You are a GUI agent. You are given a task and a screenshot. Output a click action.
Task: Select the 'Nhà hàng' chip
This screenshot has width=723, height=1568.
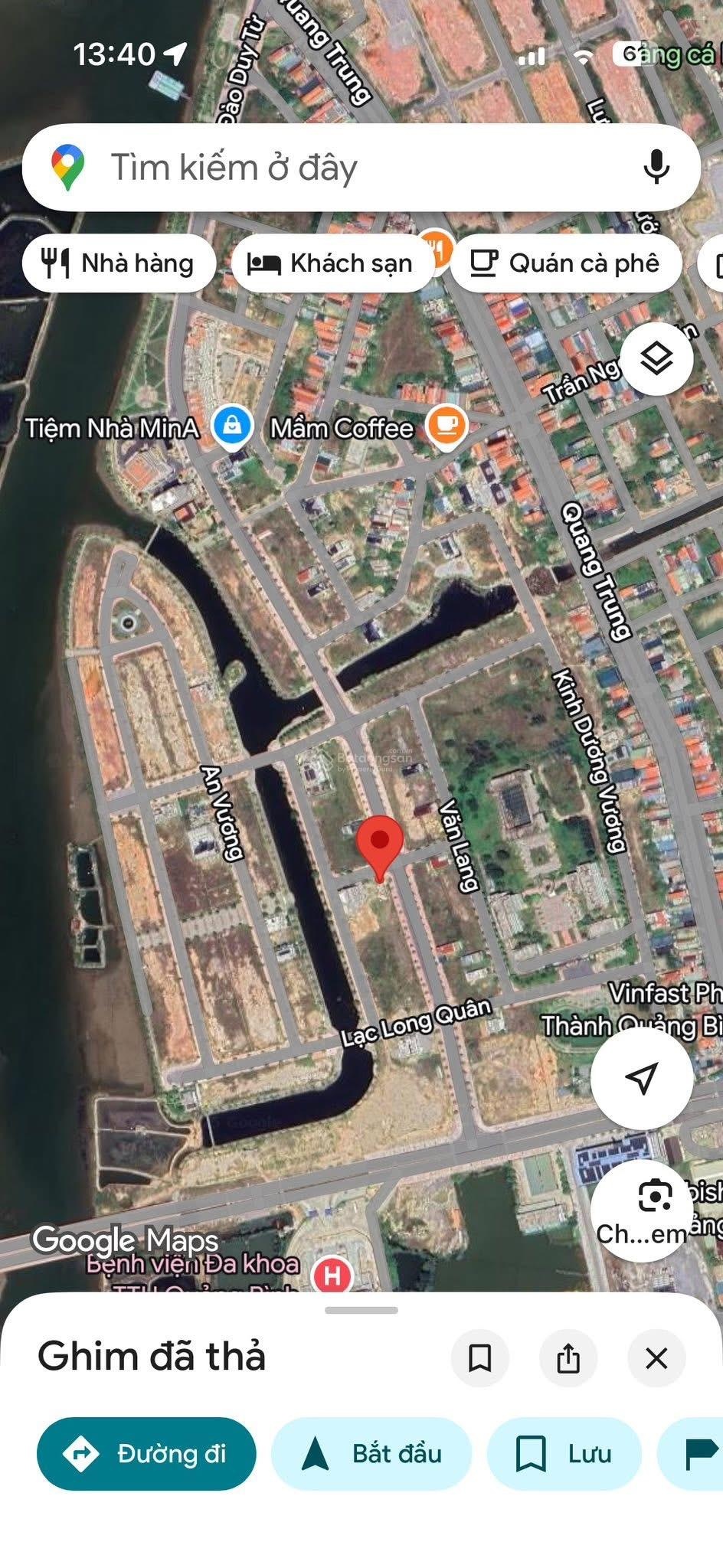tap(119, 263)
